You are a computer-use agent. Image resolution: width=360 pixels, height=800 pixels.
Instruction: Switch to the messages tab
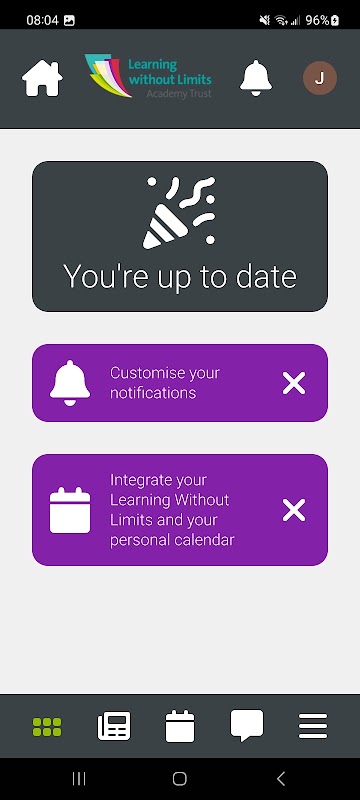tap(247, 726)
